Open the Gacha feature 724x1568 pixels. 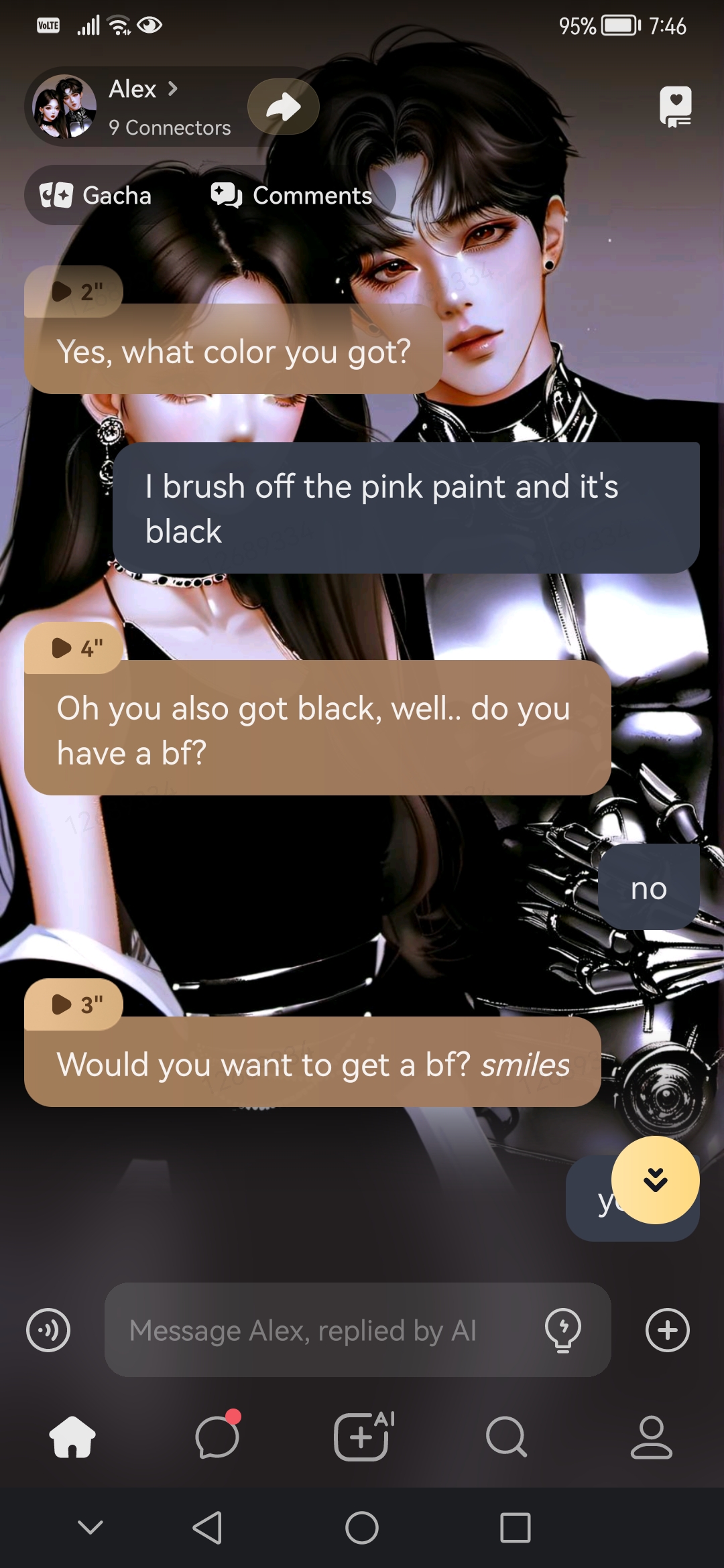pyautogui.click(x=96, y=196)
